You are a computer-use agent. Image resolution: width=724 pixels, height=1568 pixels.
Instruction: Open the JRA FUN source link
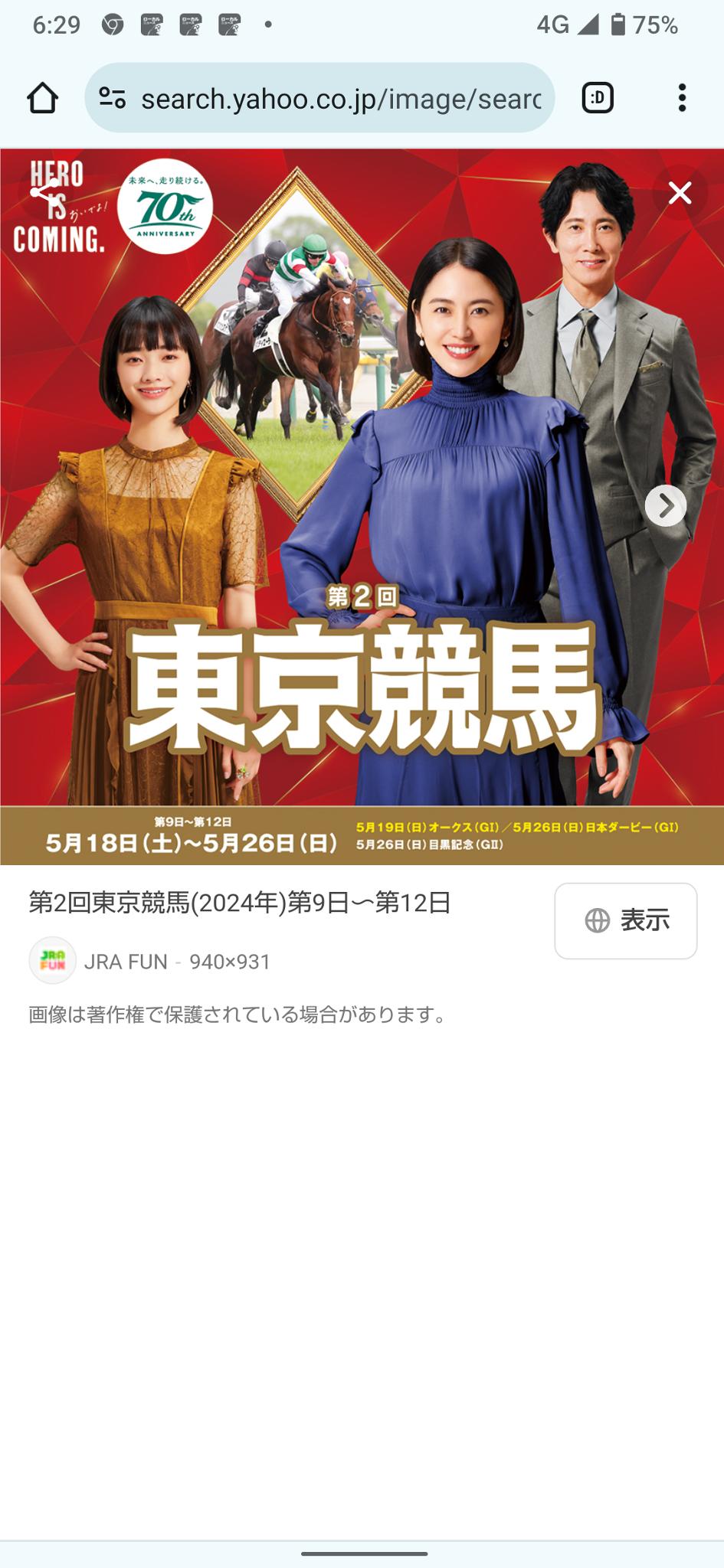(125, 962)
